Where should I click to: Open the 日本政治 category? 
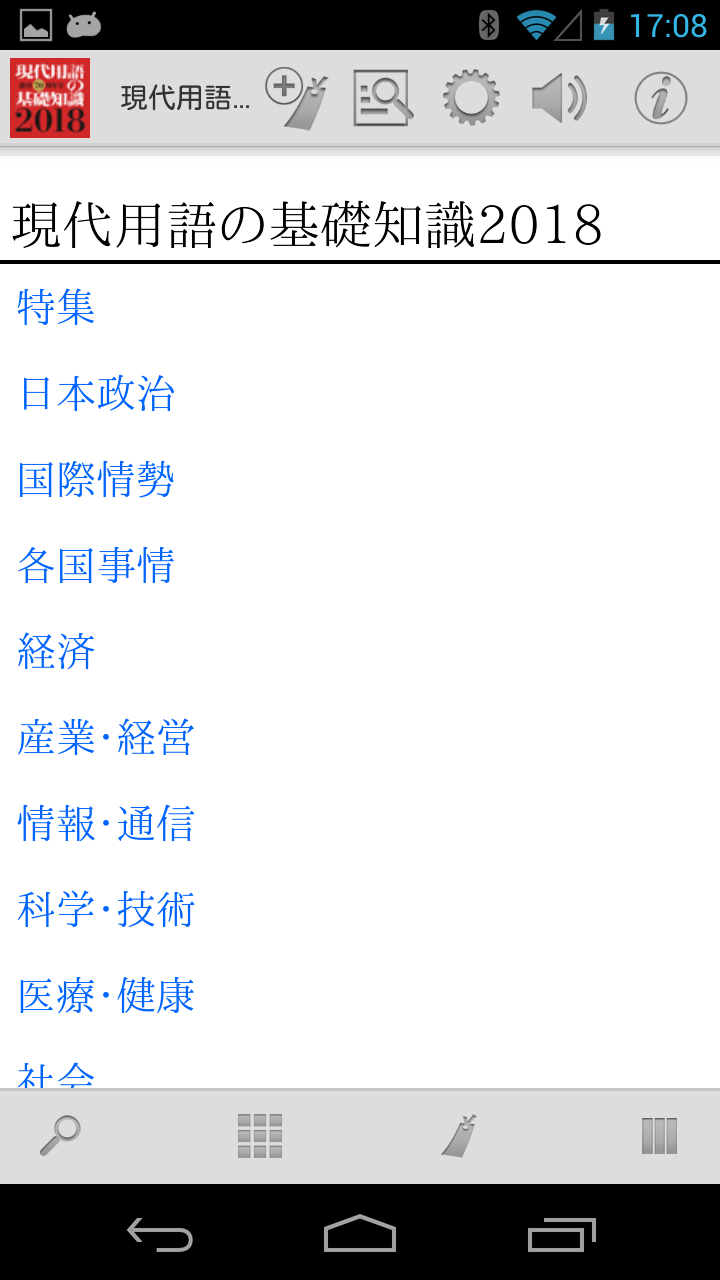pos(96,393)
